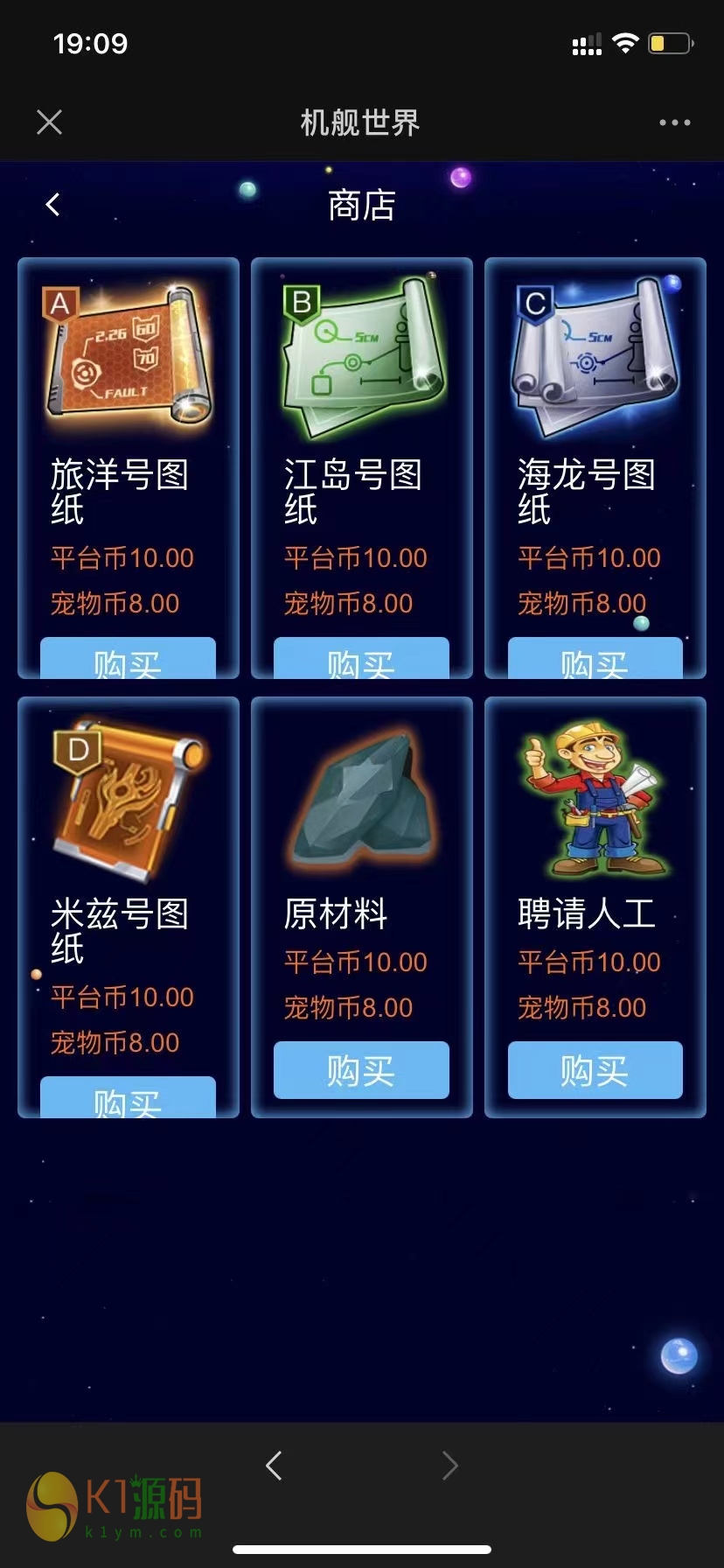The width and height of the screenshot is (724, 1568).
Task: Close the 机舰世界 mini-program
Action: point(50,122)
